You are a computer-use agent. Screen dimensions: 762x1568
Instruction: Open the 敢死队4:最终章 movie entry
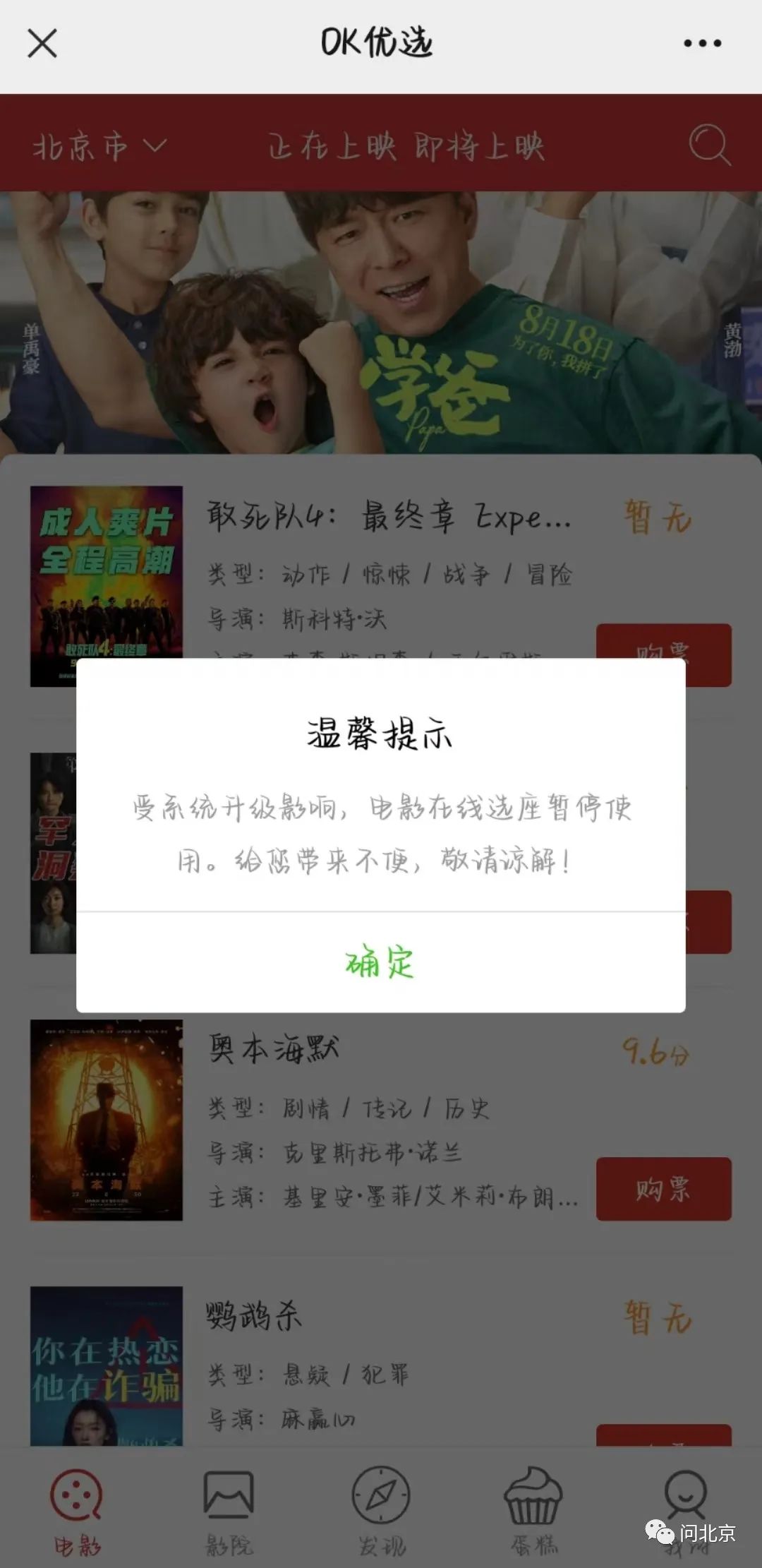[x=388, y=517]
